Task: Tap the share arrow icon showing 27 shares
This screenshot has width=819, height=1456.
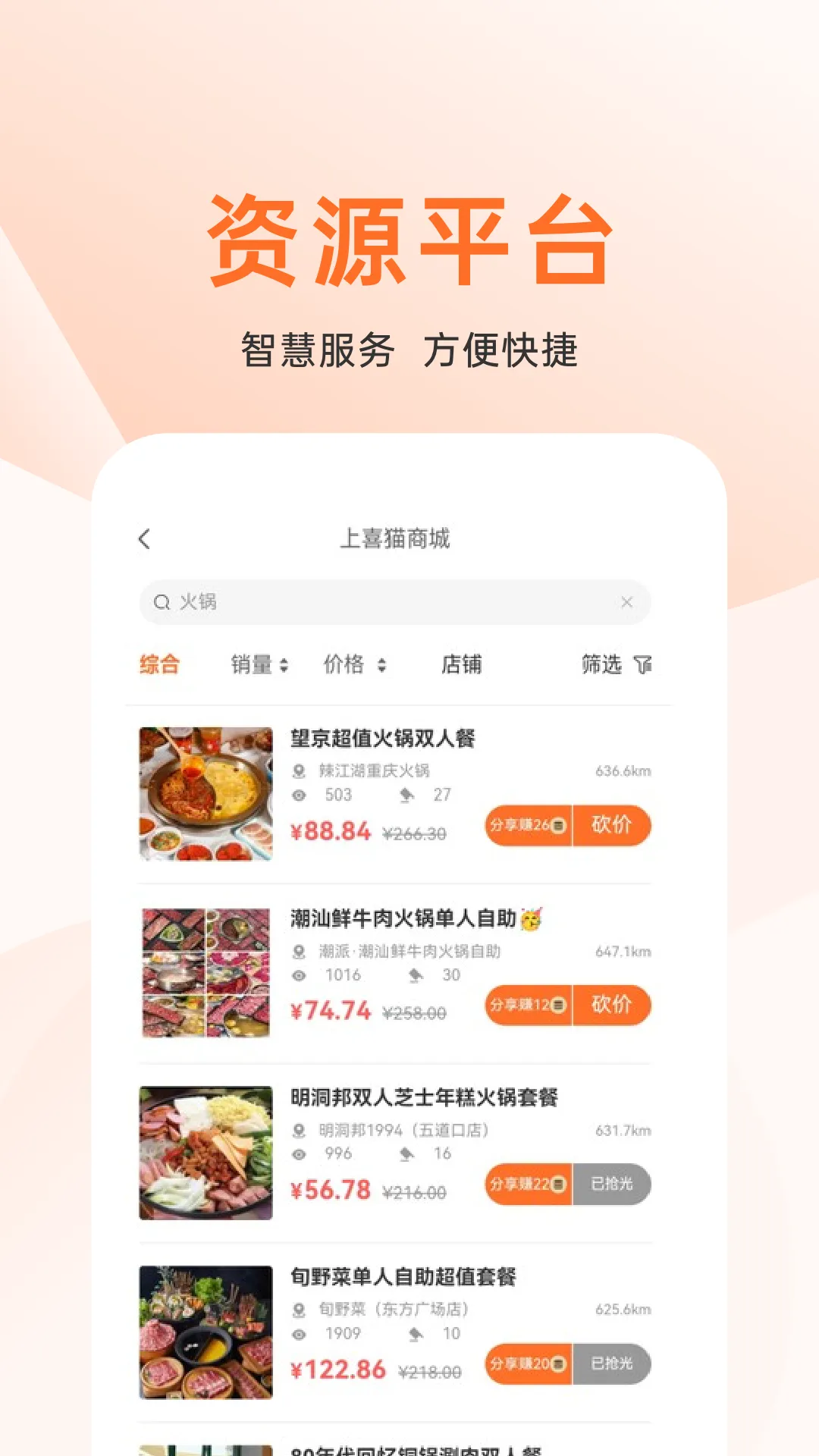Action: (407, 795)
